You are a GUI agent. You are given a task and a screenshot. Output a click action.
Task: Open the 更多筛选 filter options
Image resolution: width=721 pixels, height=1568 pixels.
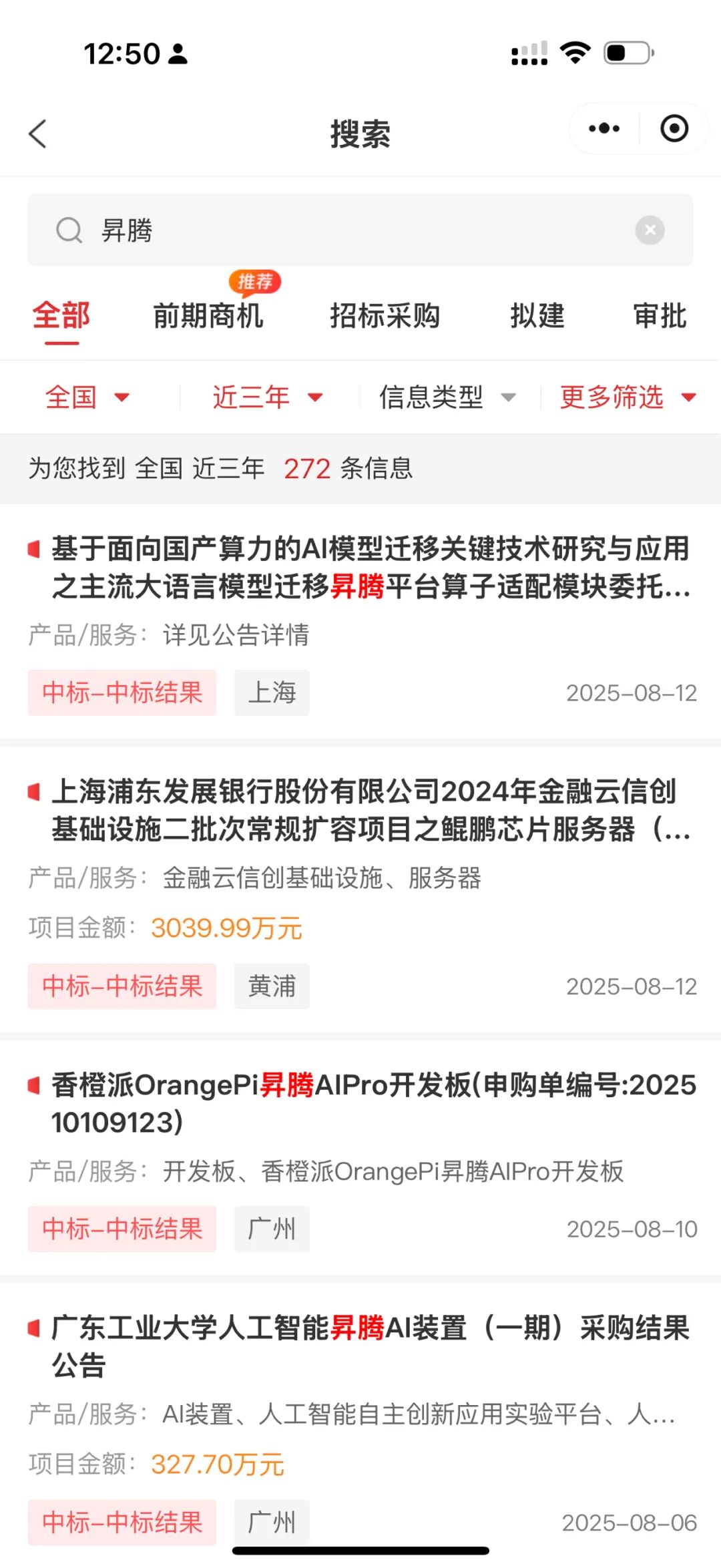click(x=628, y=397)
